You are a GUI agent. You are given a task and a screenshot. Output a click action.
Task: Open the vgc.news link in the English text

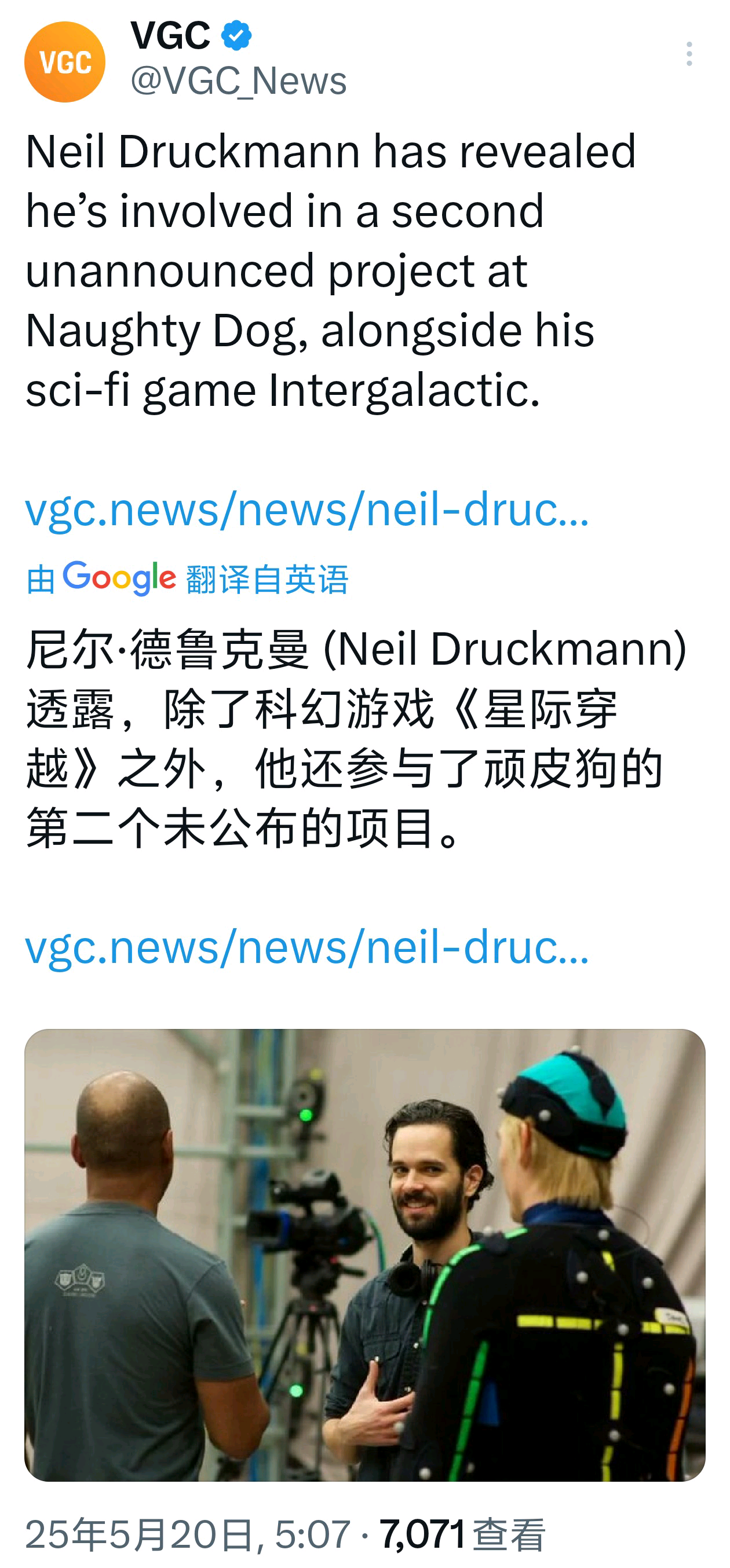click(307, 509)
